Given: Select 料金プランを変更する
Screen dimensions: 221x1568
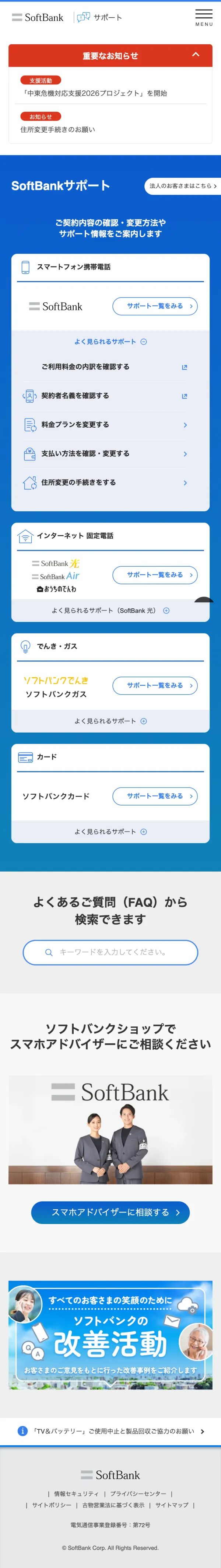Looking at the screenshot, I should point(75,425).
